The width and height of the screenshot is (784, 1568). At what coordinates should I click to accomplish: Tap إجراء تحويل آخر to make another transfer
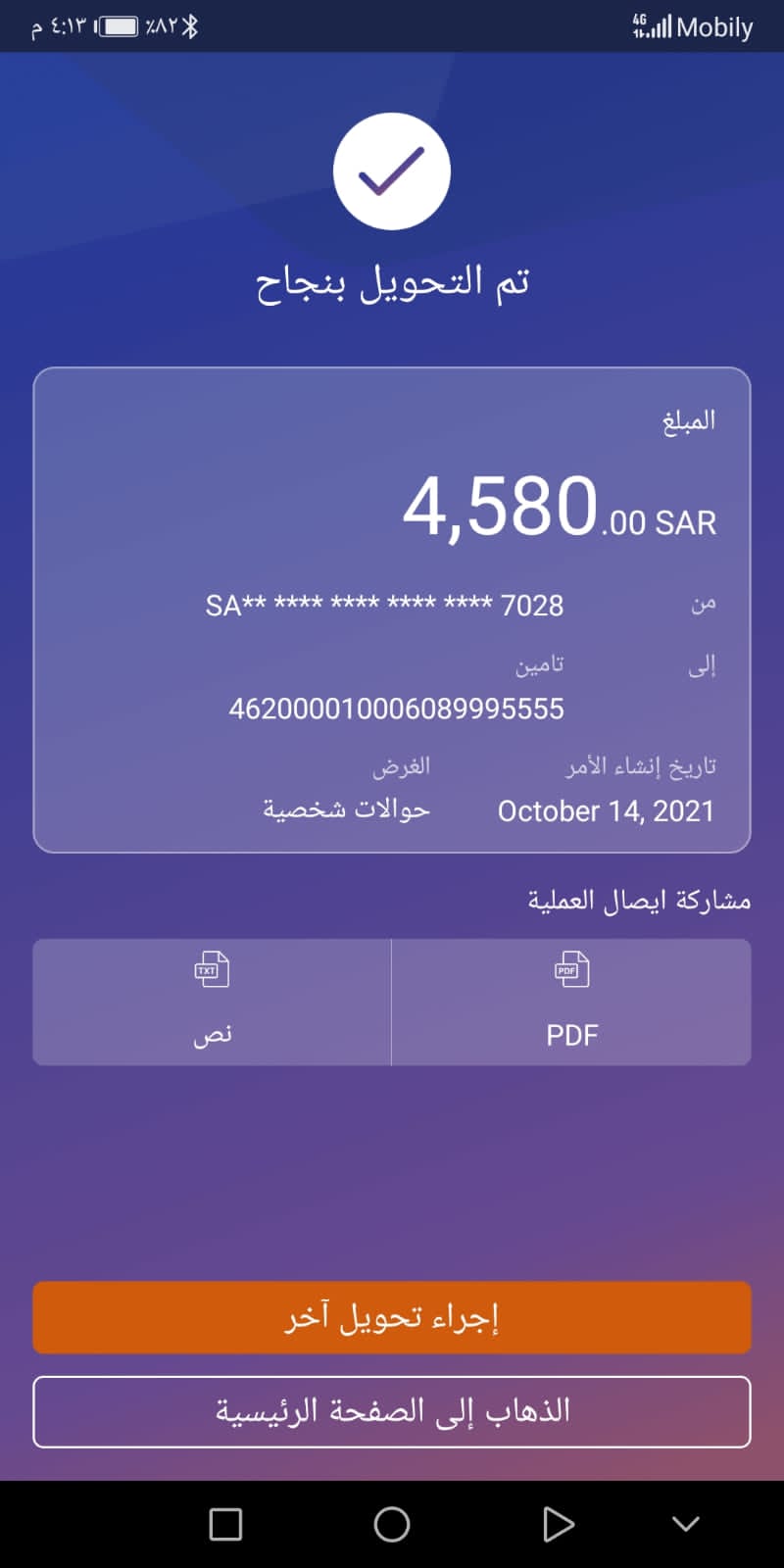[392, 1317]
